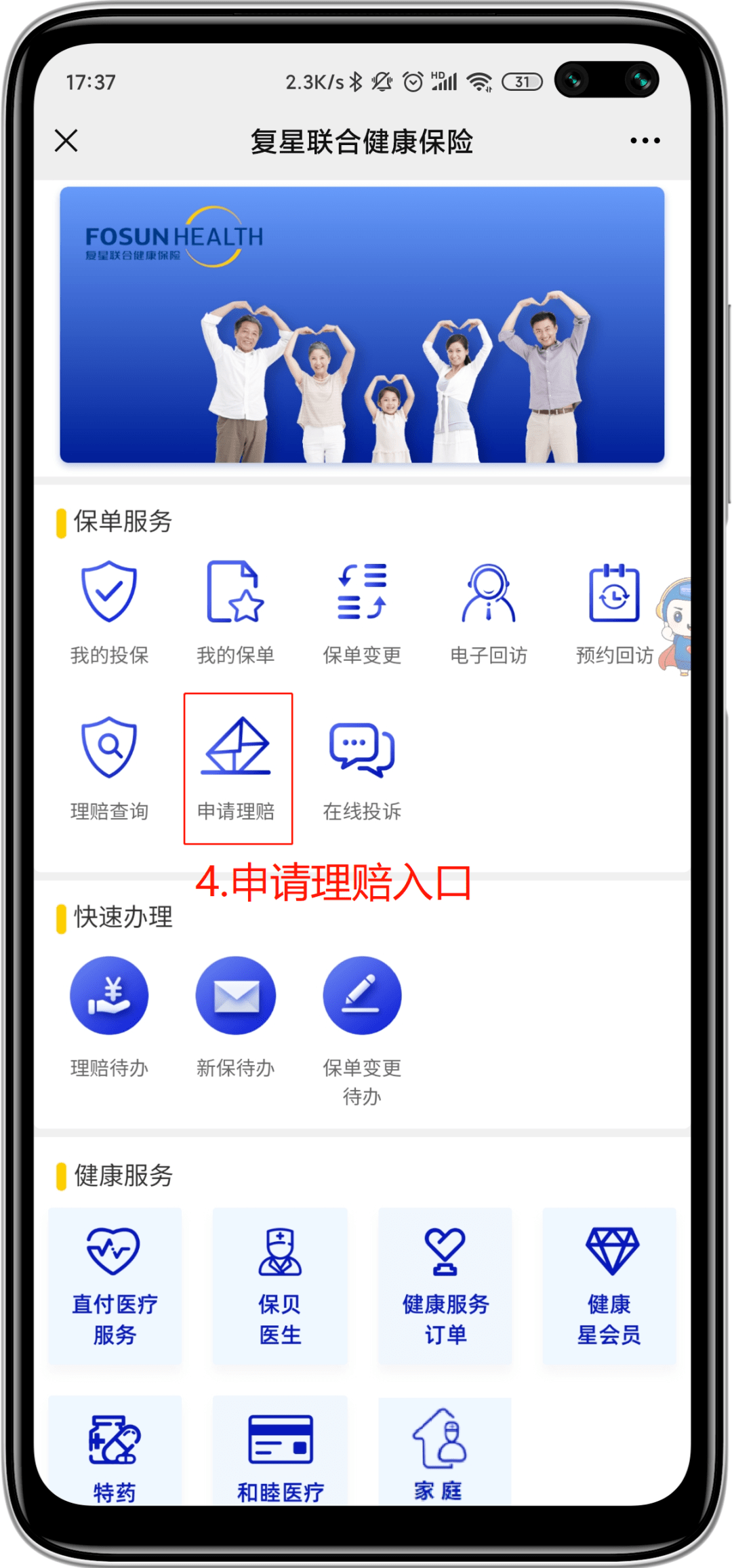
Task: Tap the 新保待办 envelope button
Action: (x=235, y=995)
